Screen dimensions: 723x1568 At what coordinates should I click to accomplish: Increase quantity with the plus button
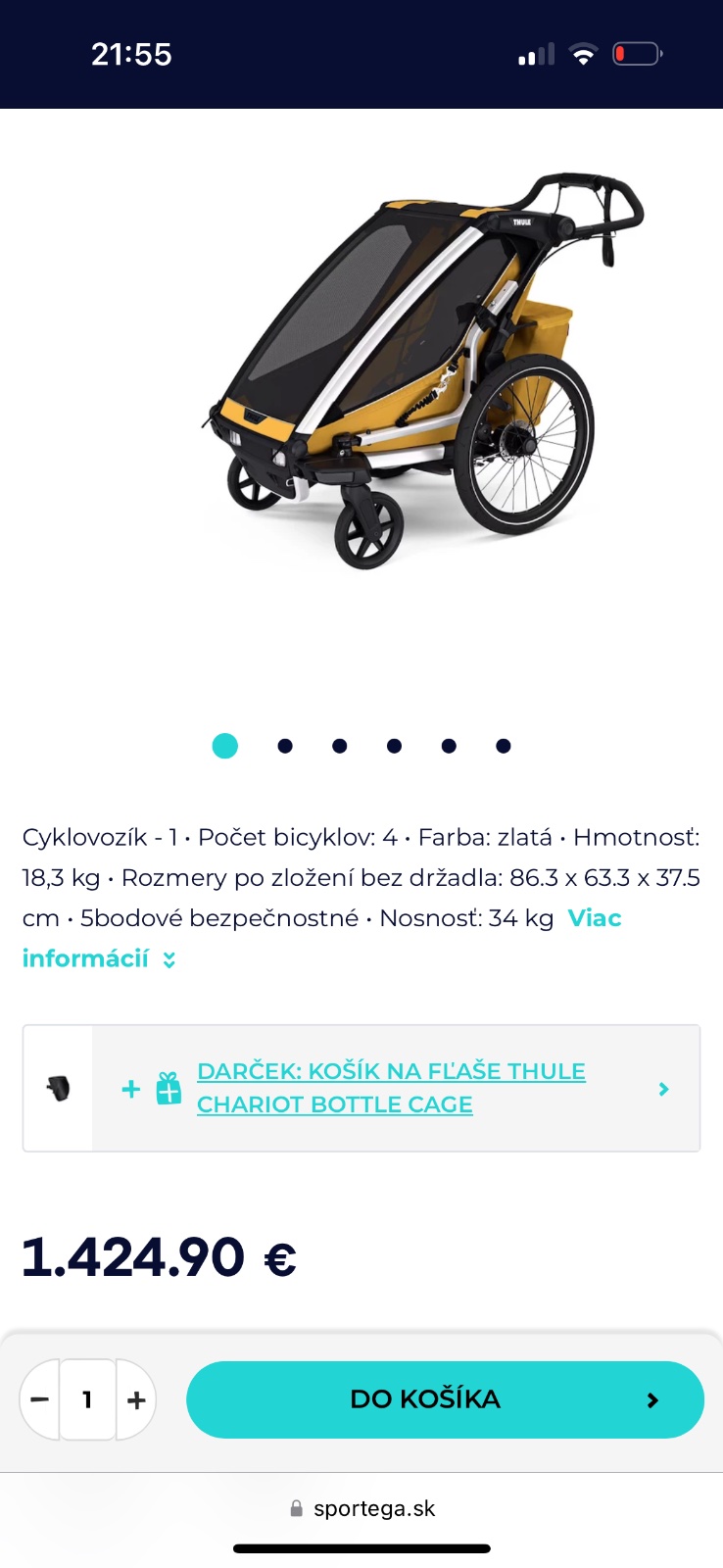pyautogui.click(x=136, y=1400)
